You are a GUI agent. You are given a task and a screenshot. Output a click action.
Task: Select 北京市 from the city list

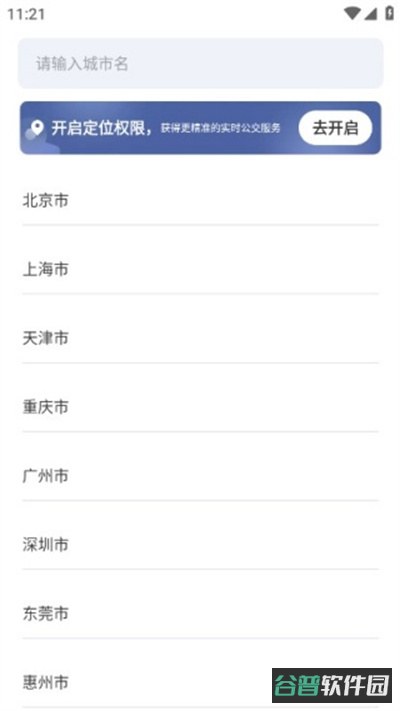coord(200,200)
